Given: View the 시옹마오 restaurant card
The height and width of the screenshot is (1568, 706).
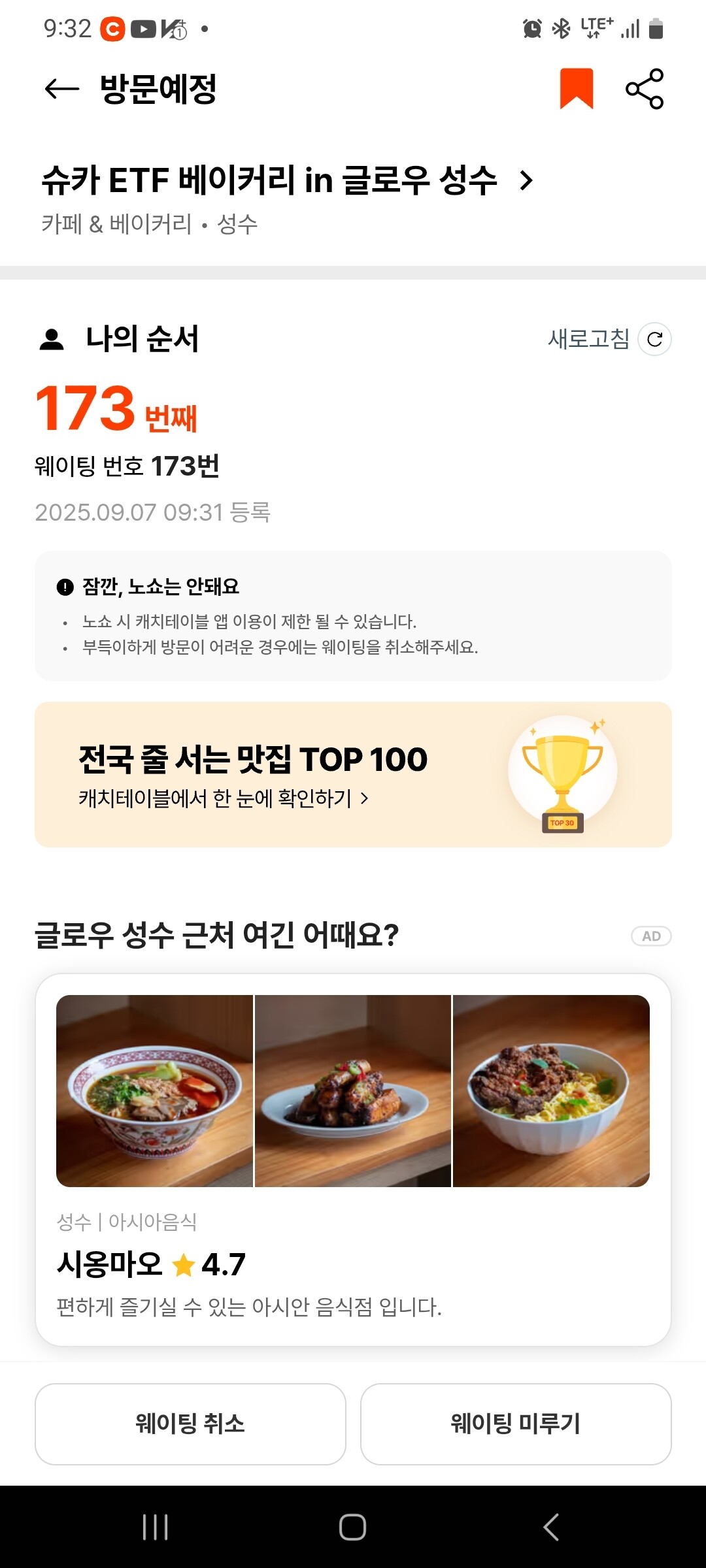Looking at the screenshot, I should pyautogui.click(x=353, y=1159).
